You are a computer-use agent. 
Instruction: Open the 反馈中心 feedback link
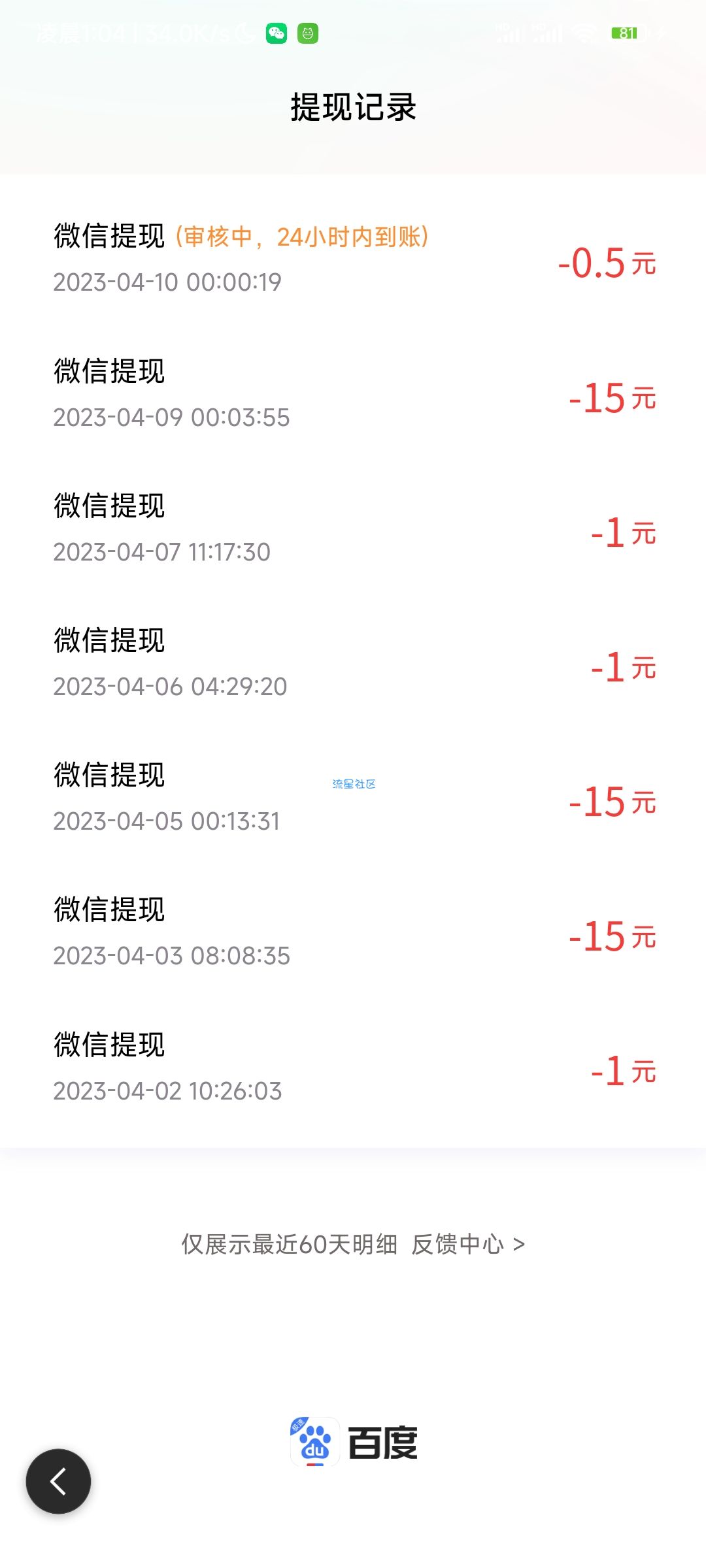tap(468, 1244)
